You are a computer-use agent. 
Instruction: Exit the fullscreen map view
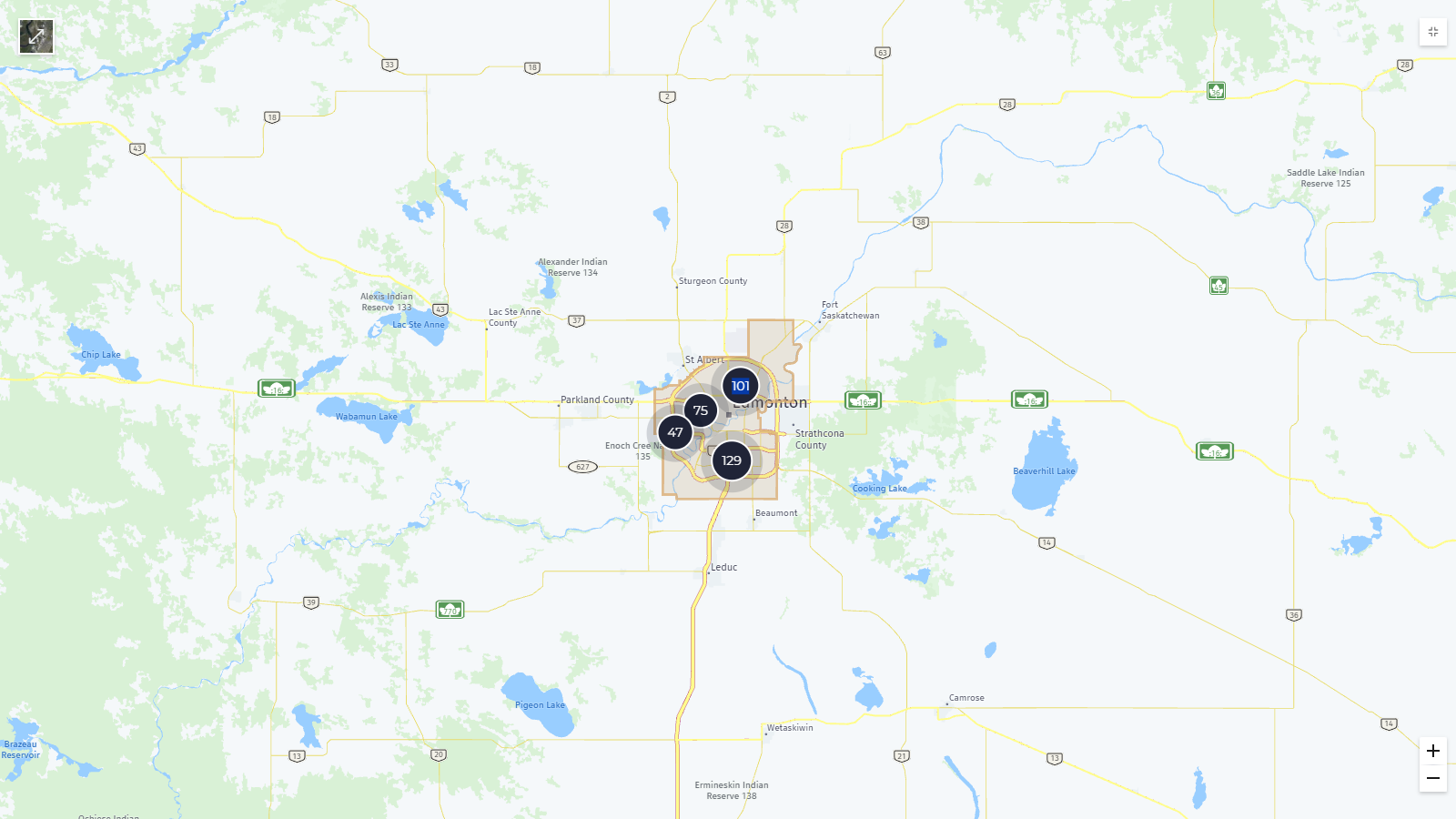(1432, 32)
